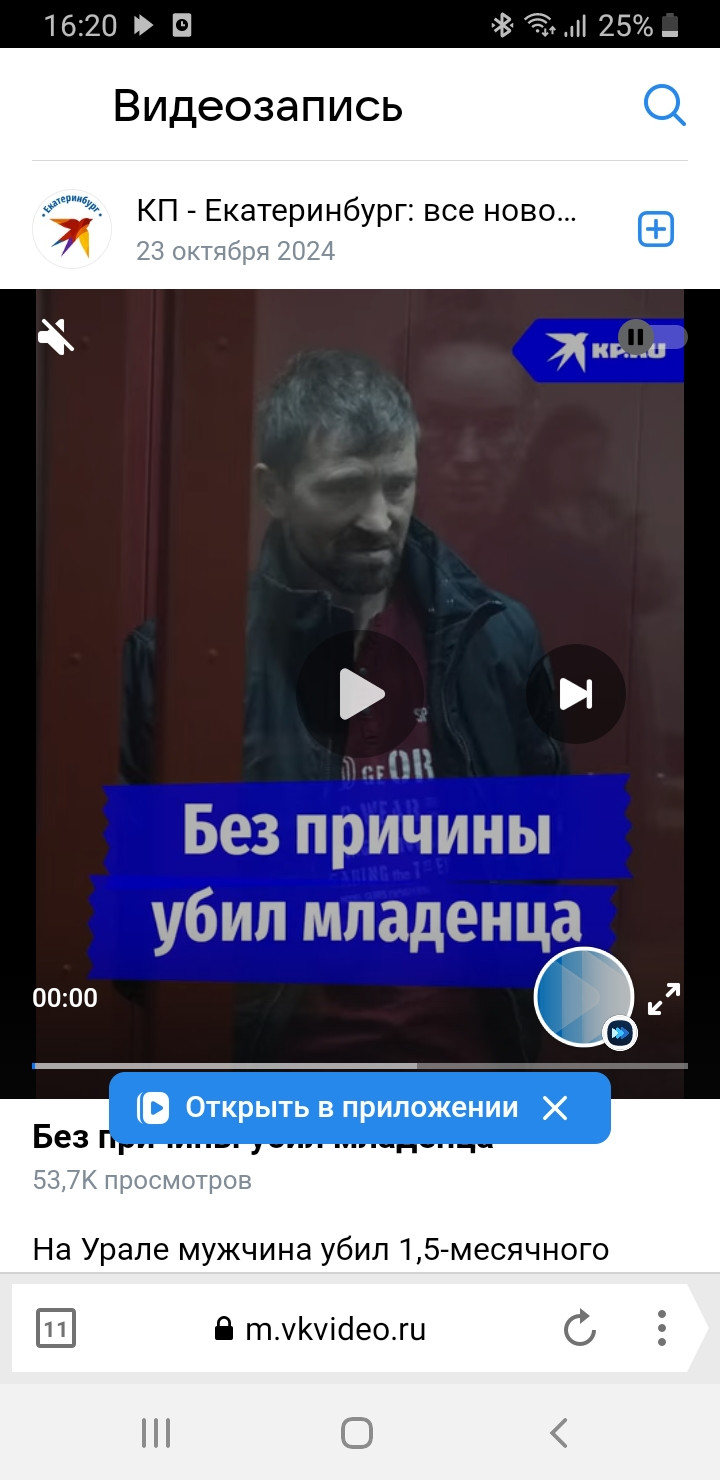Play the video
Viewport: 720px width, 1480px height.
(x=360, y=694)
